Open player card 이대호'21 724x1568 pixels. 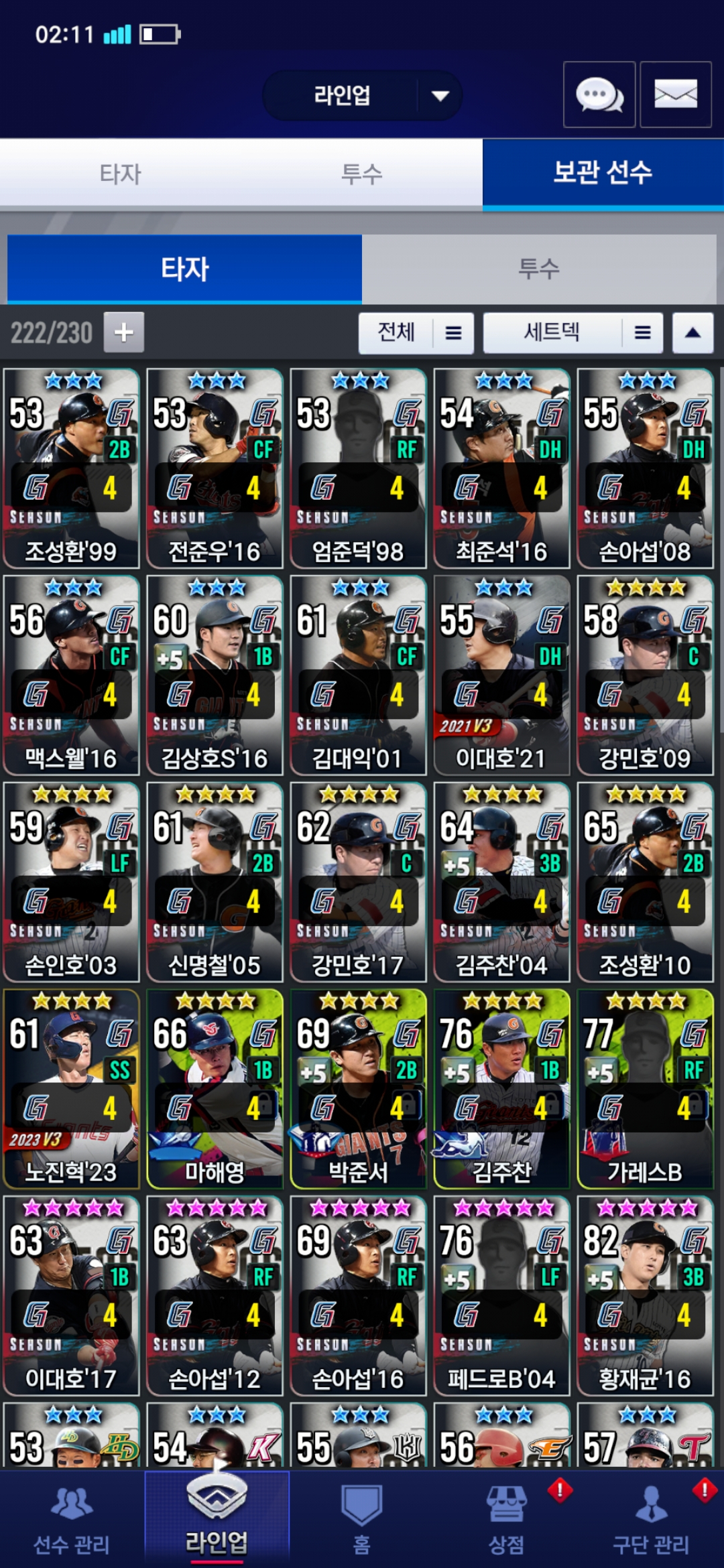pos(501,675)
